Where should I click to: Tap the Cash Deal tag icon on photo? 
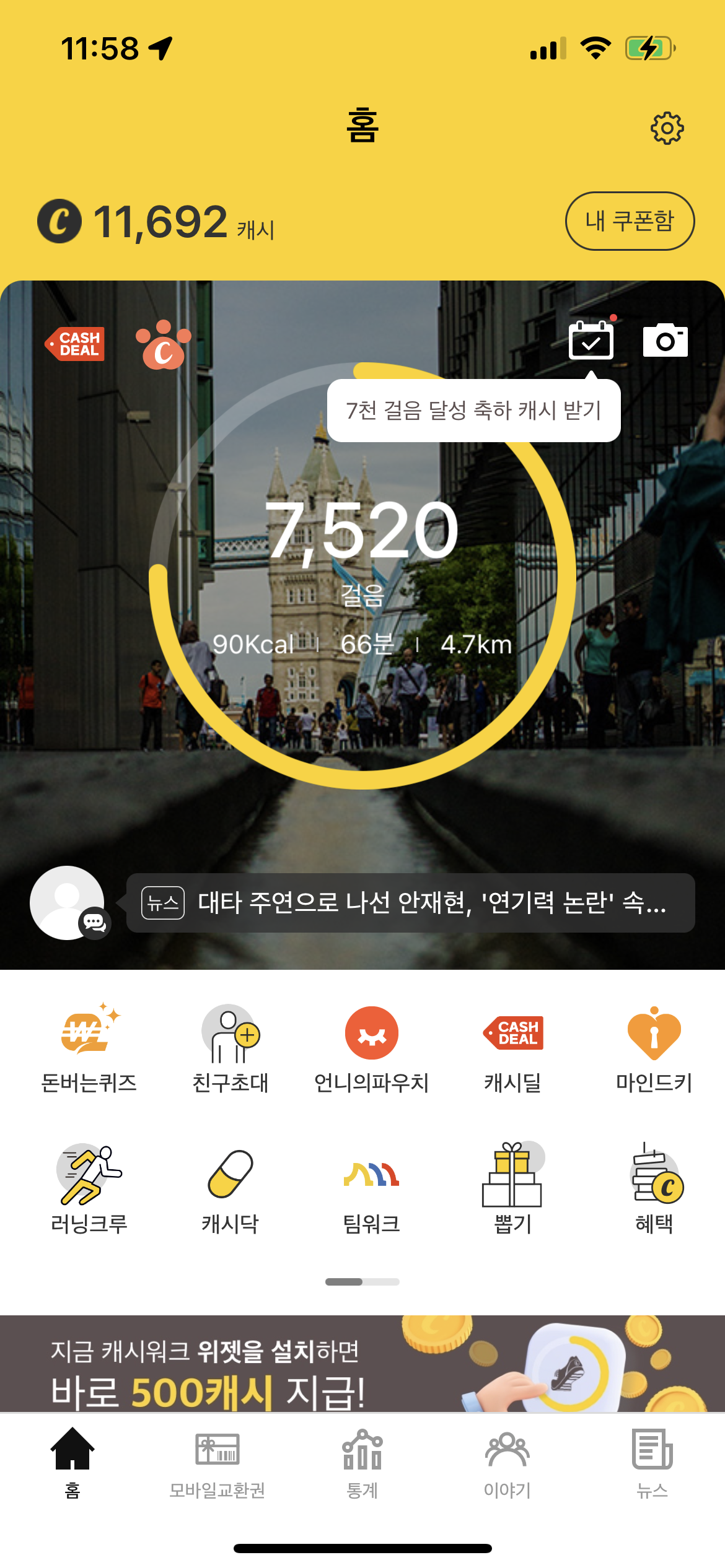click(x=75, y=344)
